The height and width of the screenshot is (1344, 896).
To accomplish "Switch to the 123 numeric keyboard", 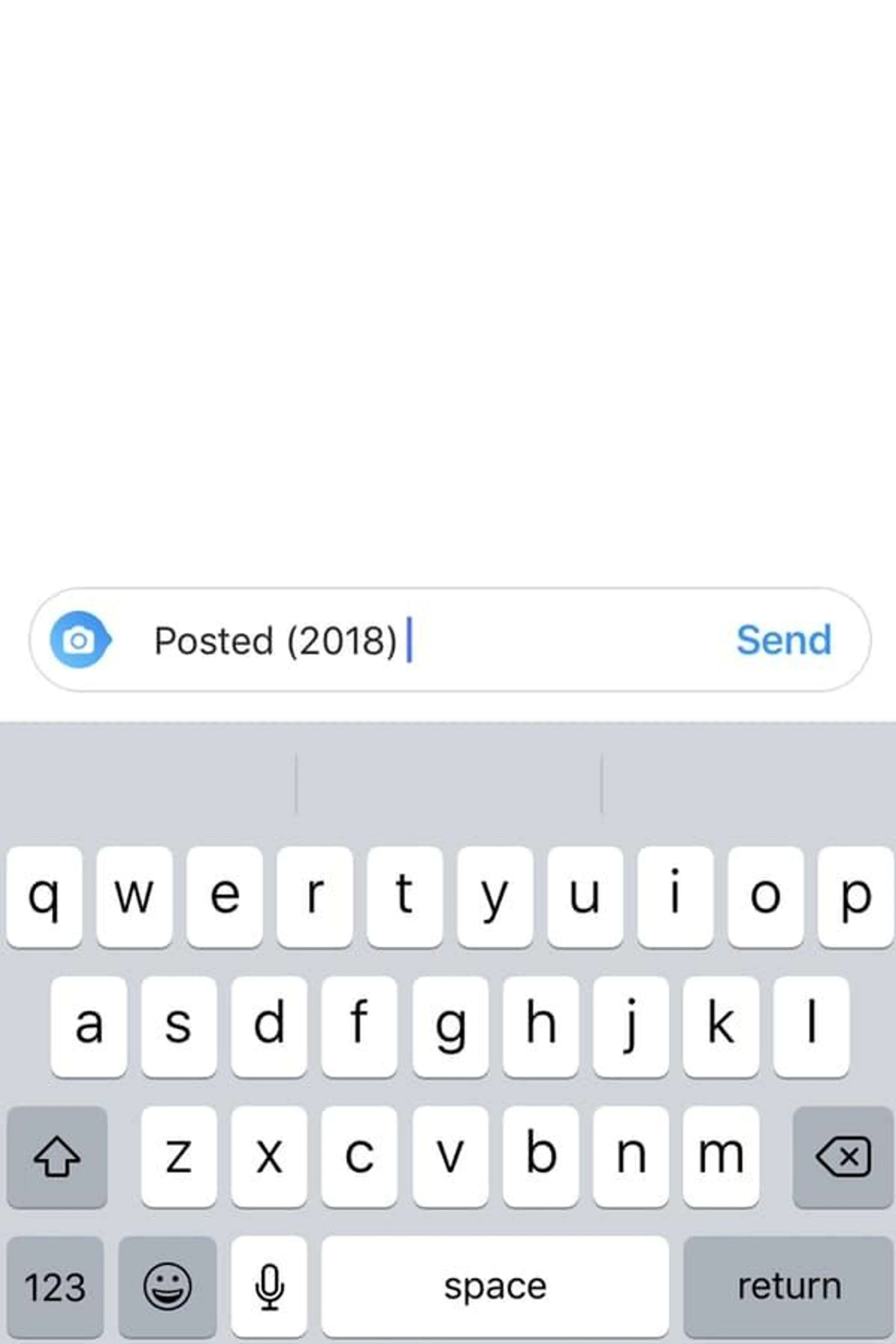I will (x=55, y=1288).
